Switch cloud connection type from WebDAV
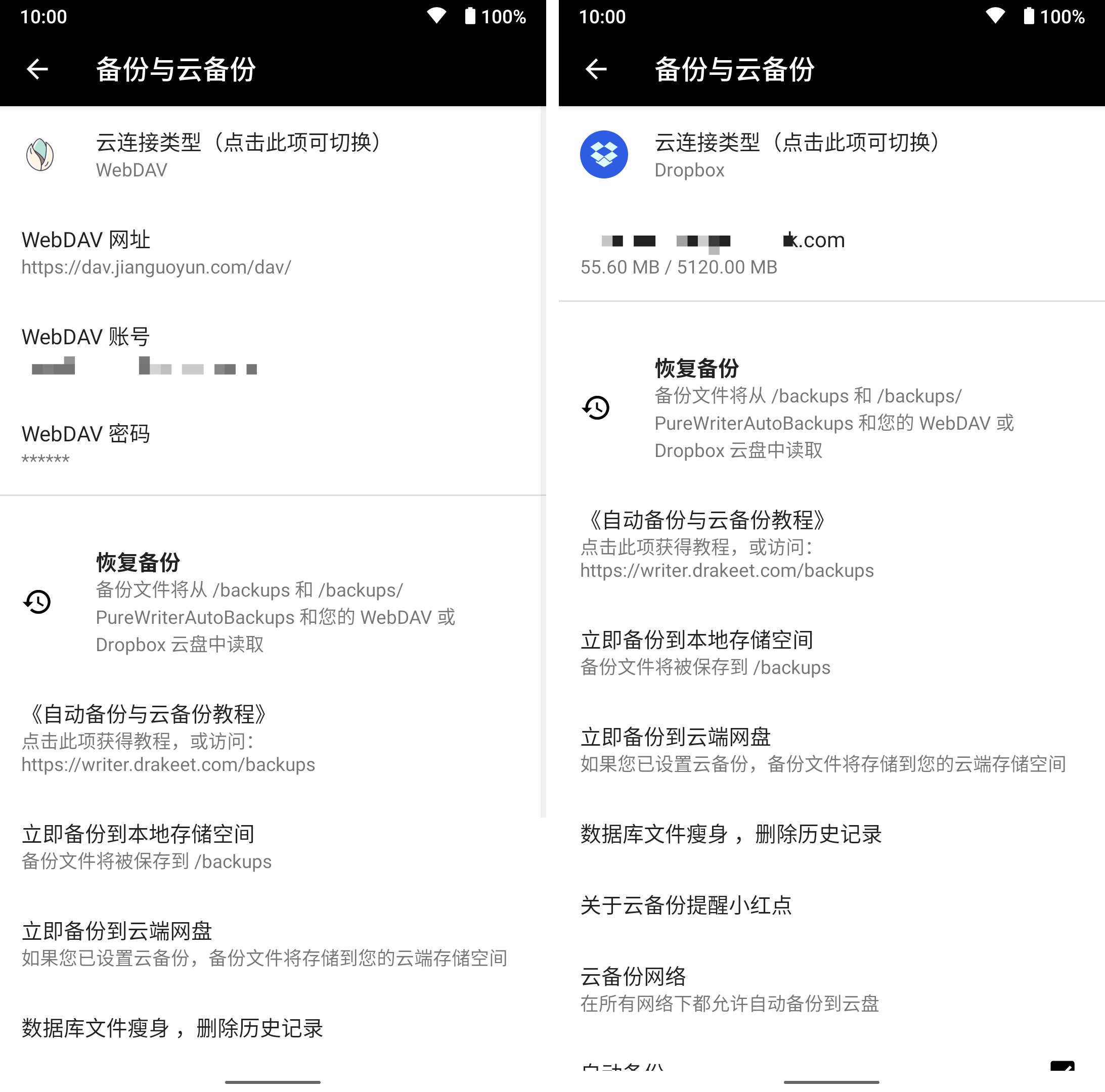 (273, 156)
